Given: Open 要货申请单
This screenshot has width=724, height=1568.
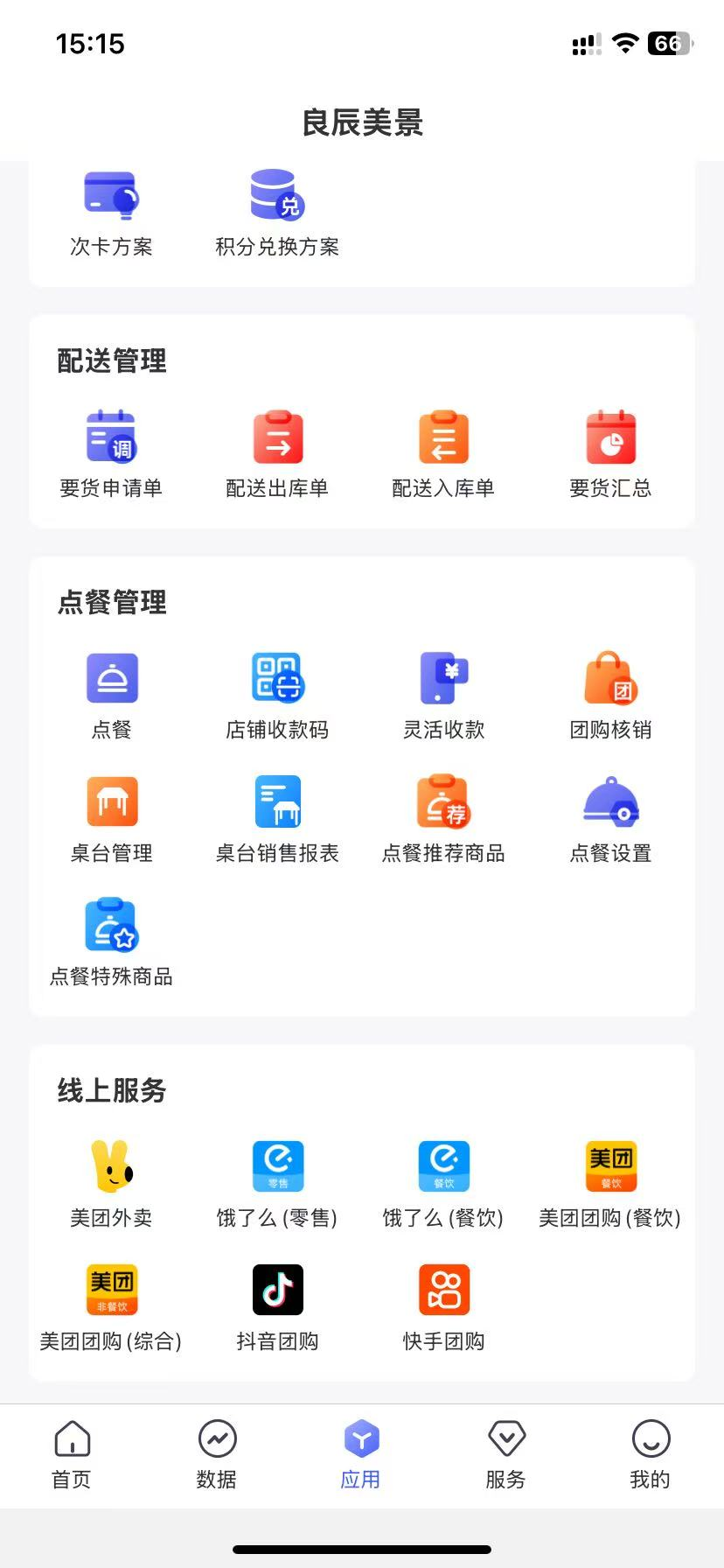Looking at the screenshot, I should pyautogui.click(x=111, y=455).
